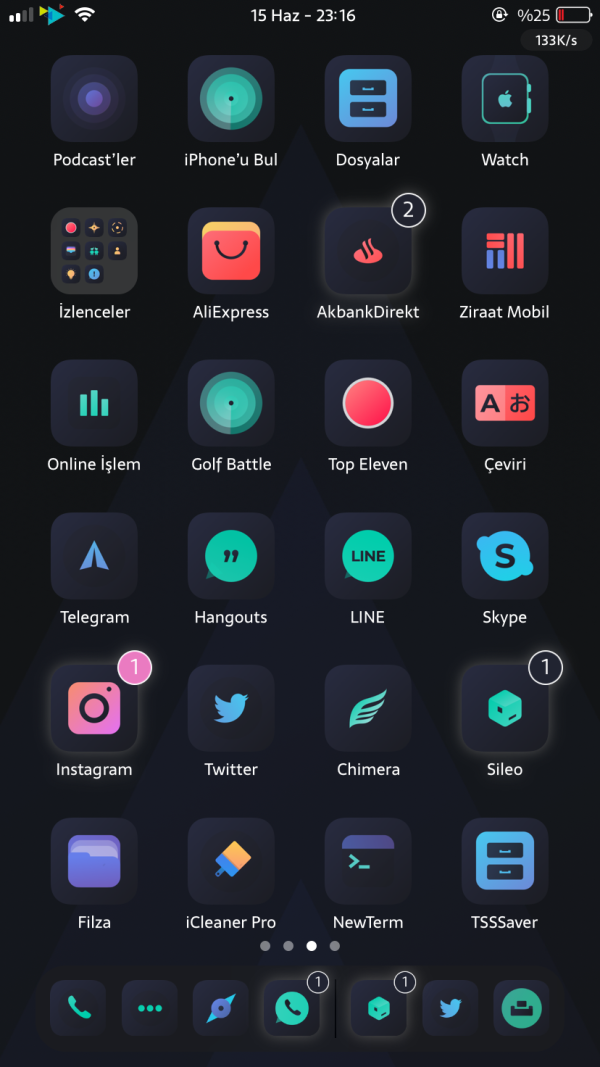This screenshot has width=600, height=1067.
Task: Launch Skype
Action: click(505, 556)
